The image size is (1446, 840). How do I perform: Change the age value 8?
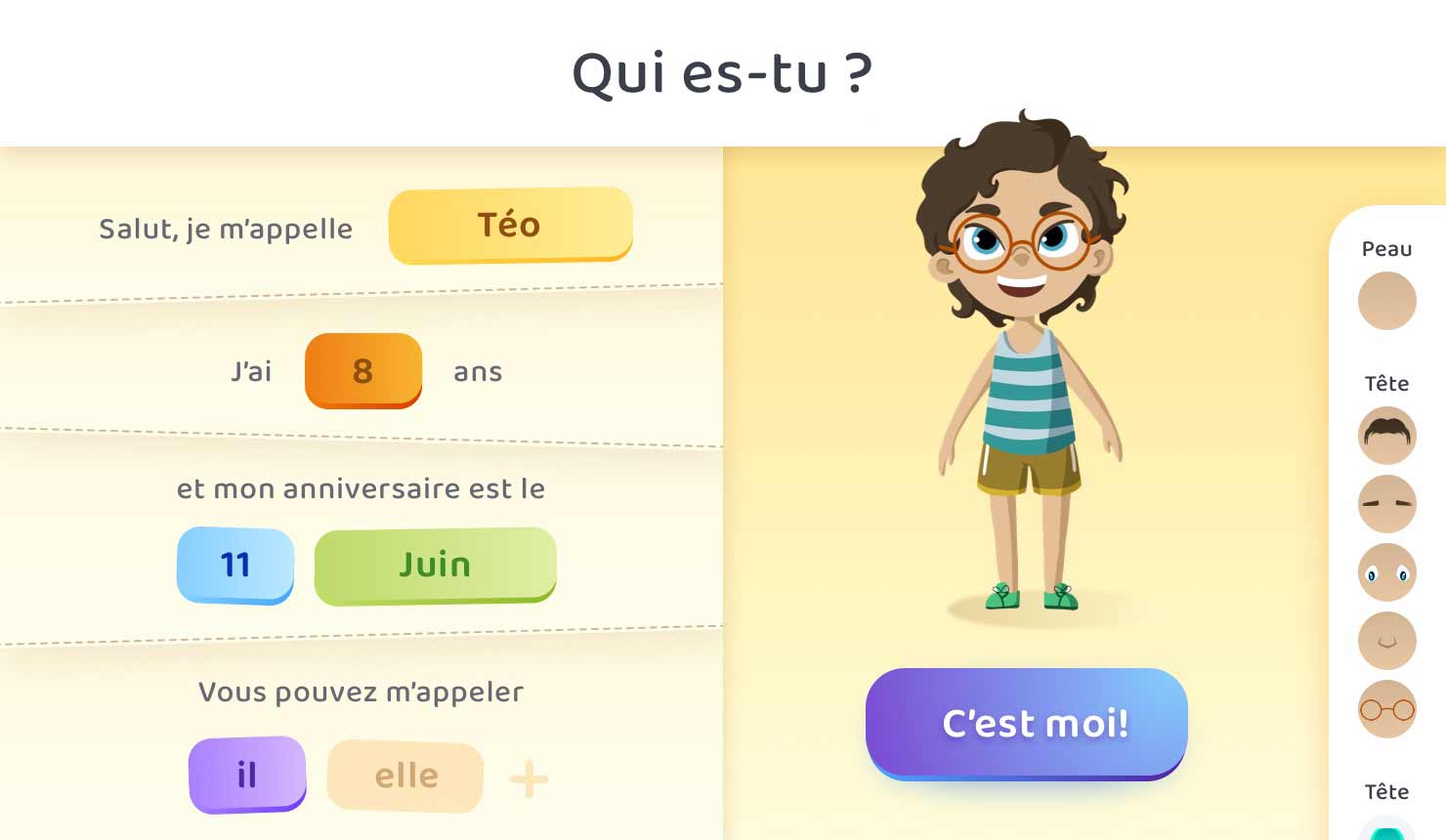click(362, 371)
